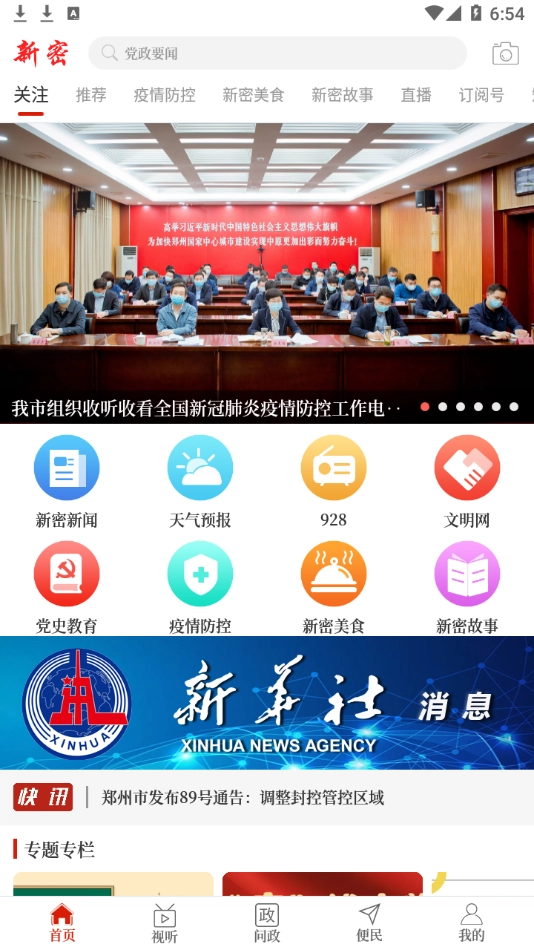Go to the 便民 bottom tab

[x=369, y=923]
